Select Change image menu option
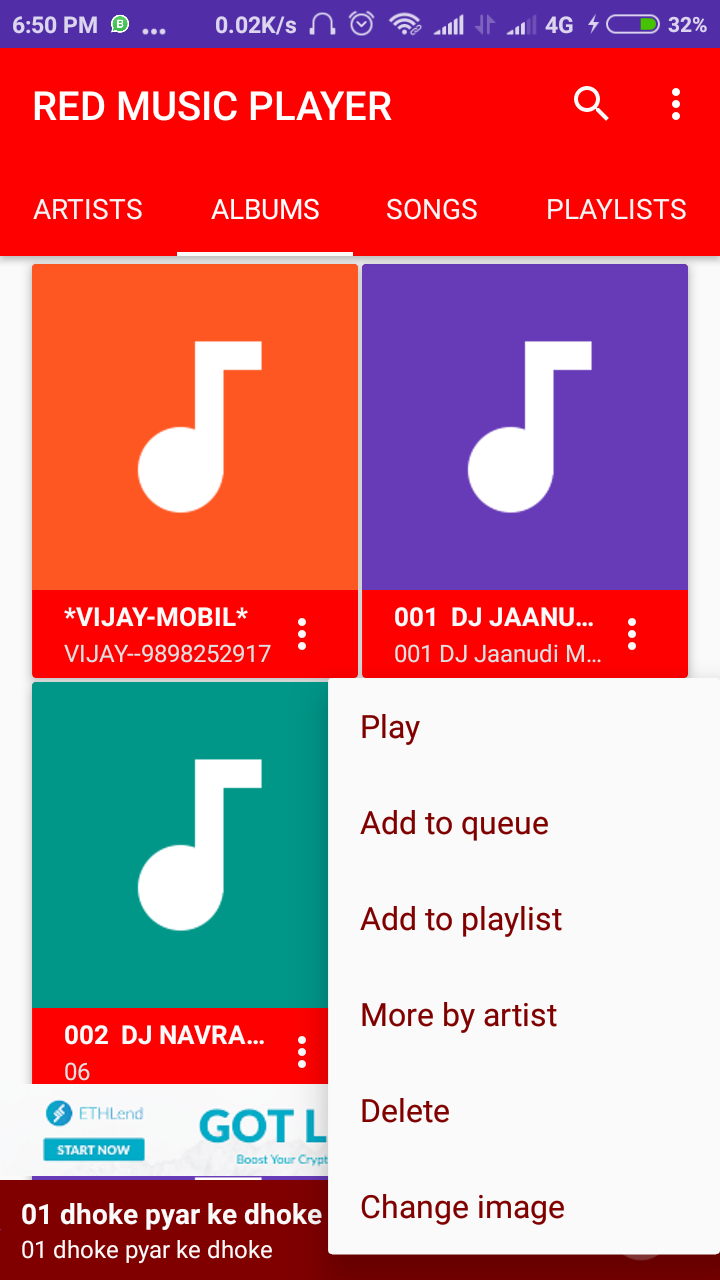Image resolution: width=720 pixels, height=1280 pixels. tap(462, 1207)
